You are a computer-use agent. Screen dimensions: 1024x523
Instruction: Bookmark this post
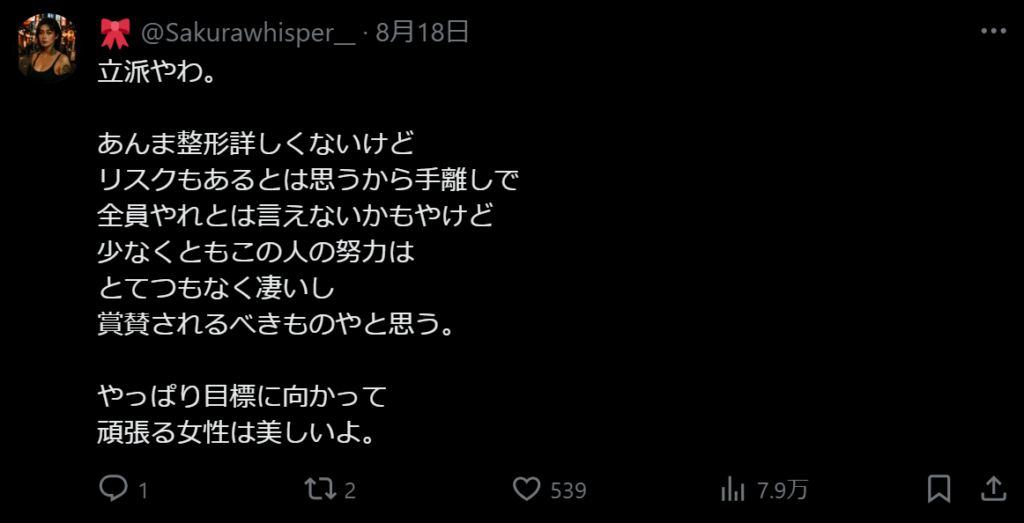tap(938, 489)
